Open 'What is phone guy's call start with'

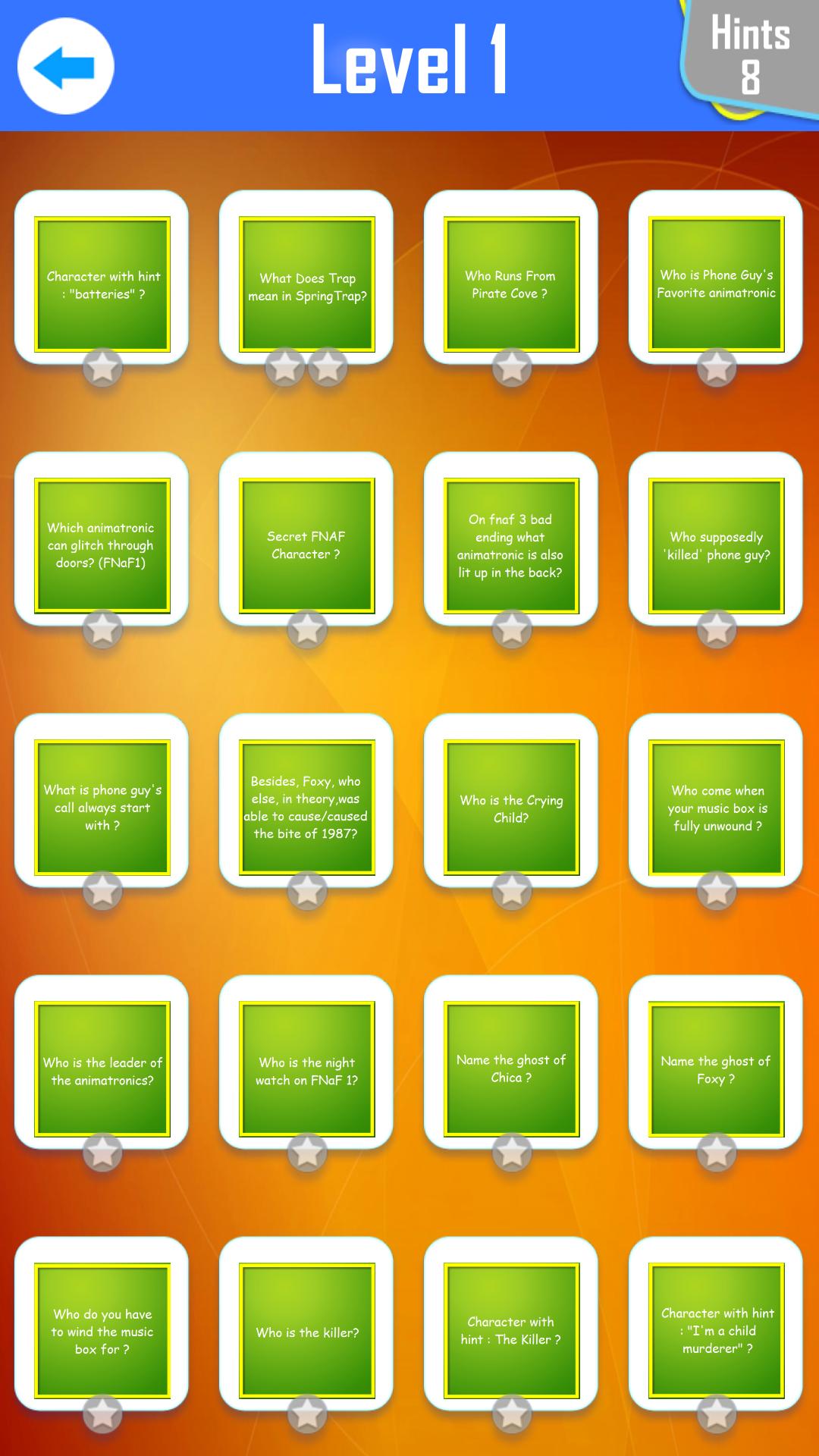102,807
